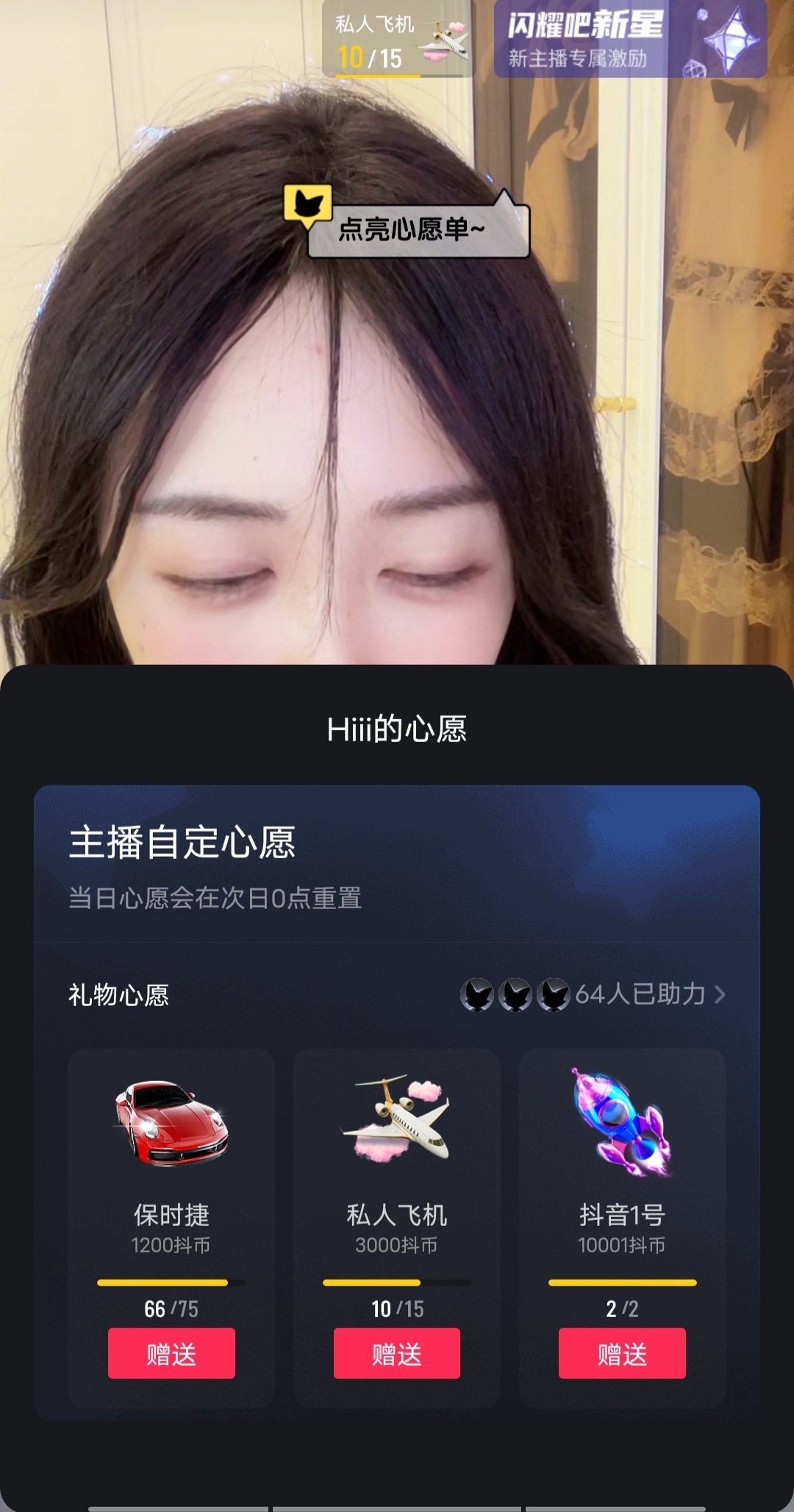Screen dimensions: 794x1512
Task: Gift a 保时捷 to the streamer
Action: coord(171,1353)
